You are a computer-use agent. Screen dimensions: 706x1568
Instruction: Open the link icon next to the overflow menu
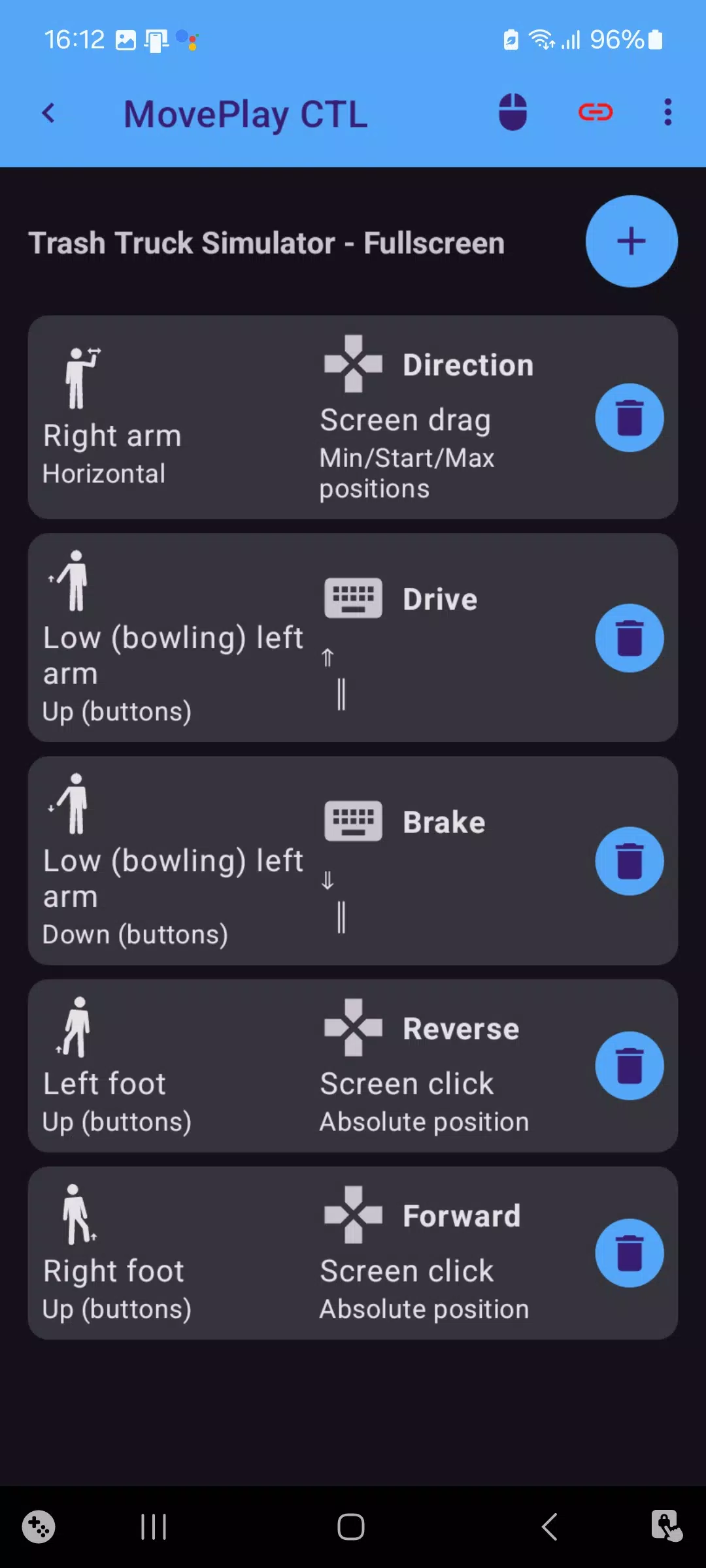(x=596, y=112)
